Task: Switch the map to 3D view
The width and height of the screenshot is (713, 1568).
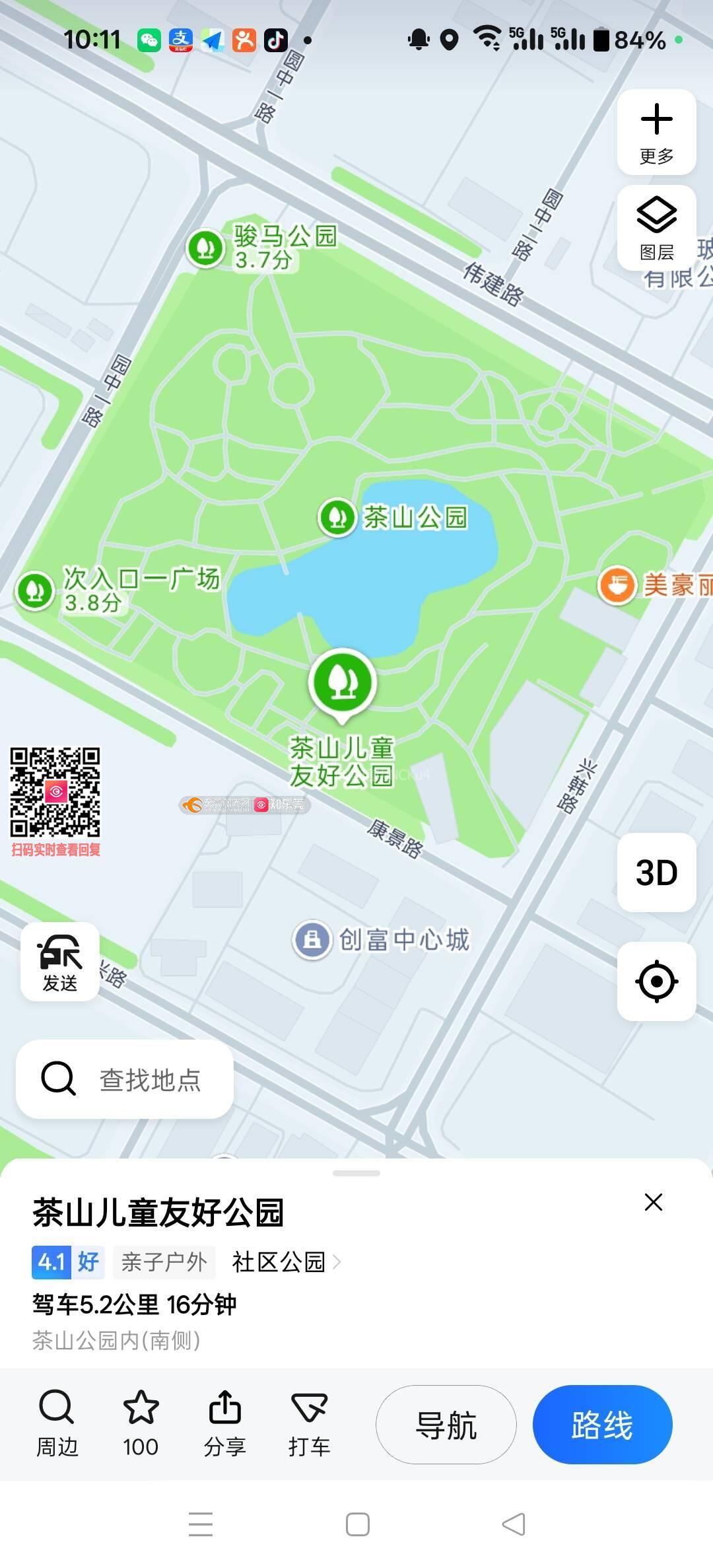Action: point(656,873)
